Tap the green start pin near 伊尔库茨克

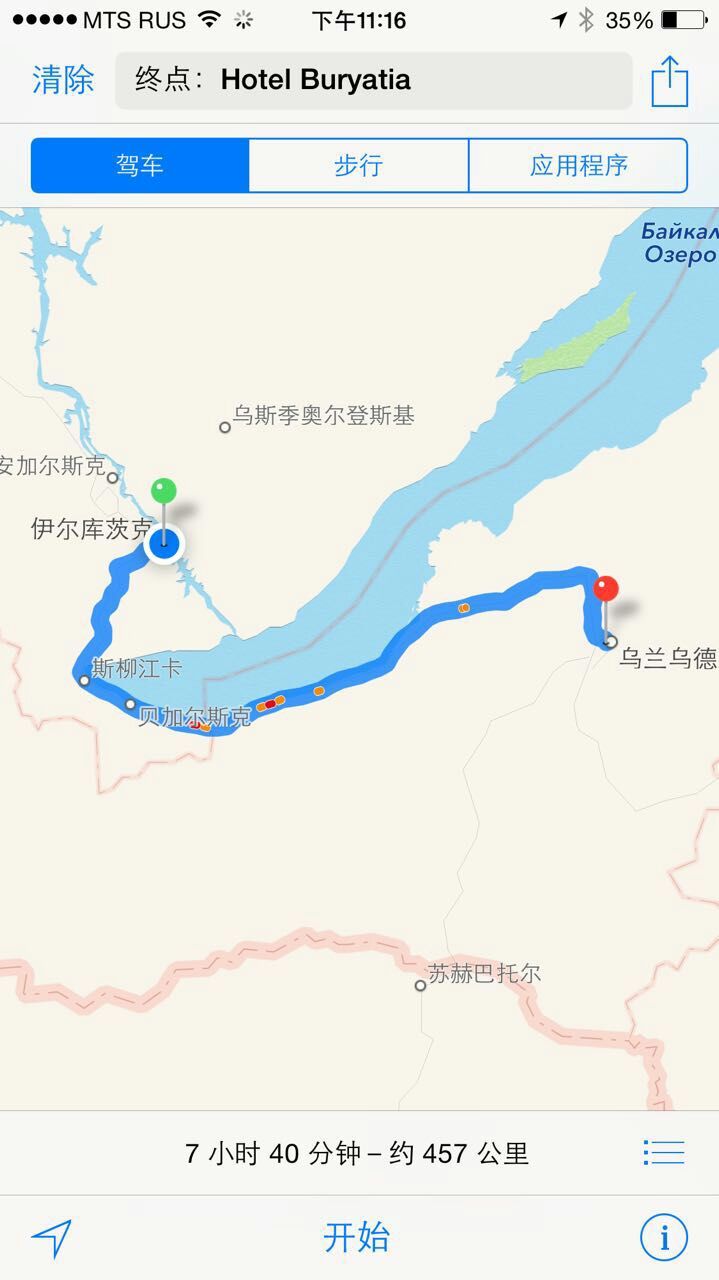click(x=164, y=491)
